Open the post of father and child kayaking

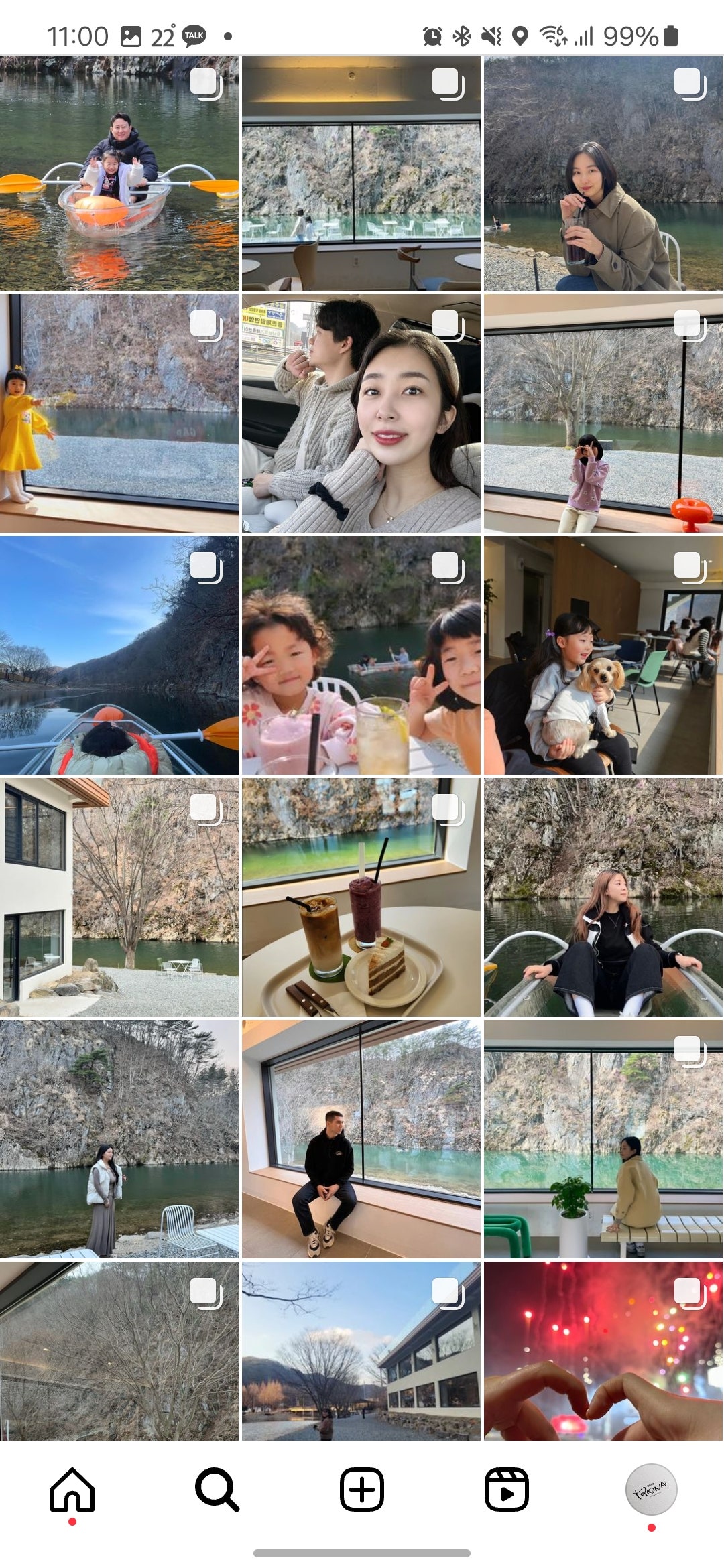(x=119, y=174)
